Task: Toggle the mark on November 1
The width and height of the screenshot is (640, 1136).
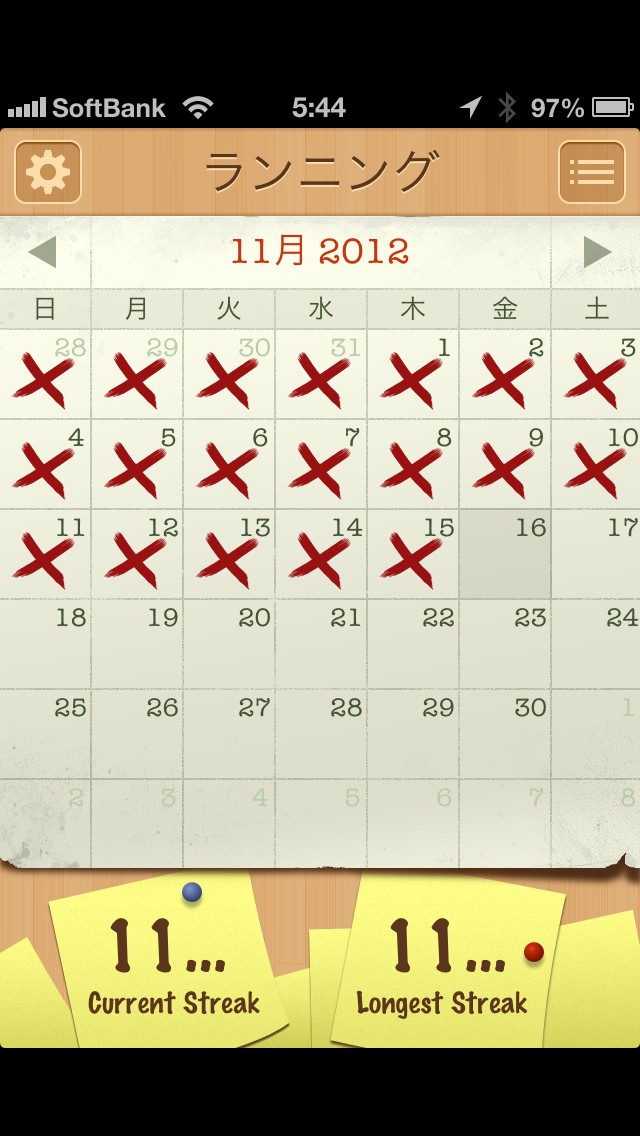Action: tap(413, 375)
